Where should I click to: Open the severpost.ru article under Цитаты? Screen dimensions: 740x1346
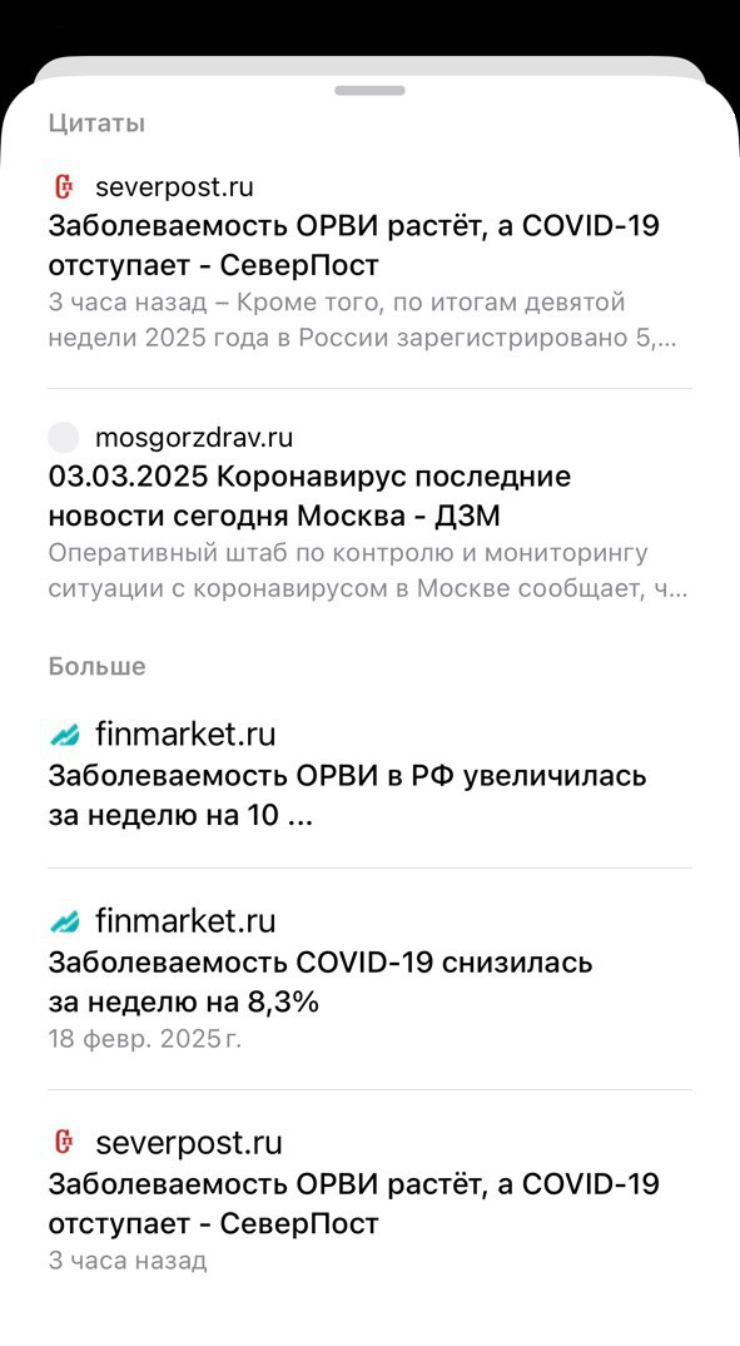point(354,246)
